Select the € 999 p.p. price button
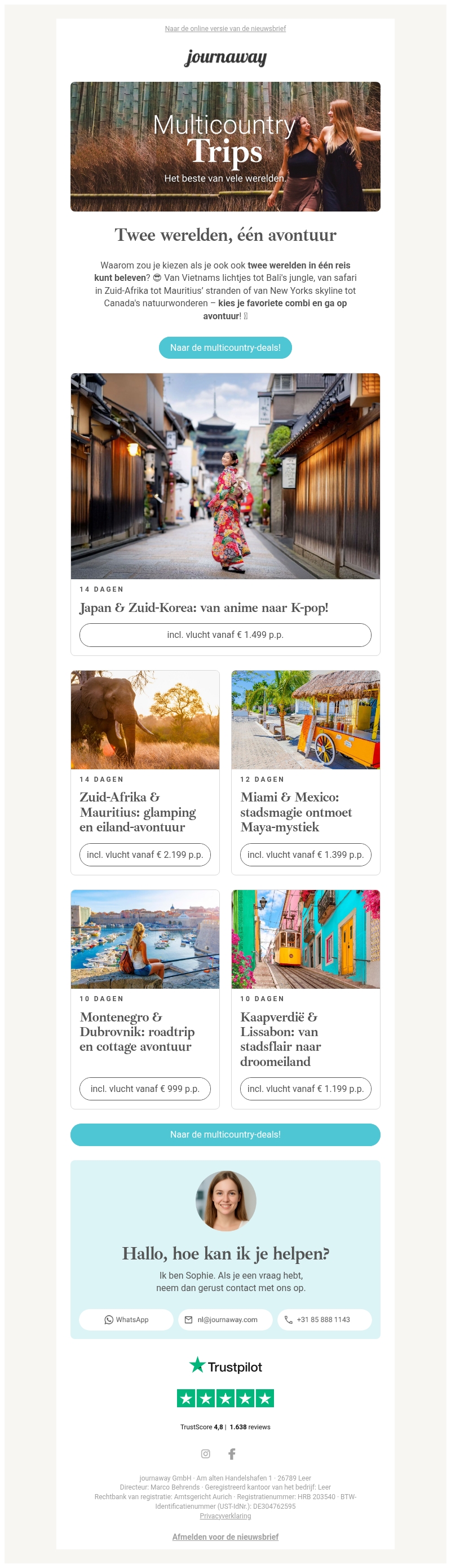The height and width of the screenshot is (1568, 451). pyautogui.click(x=145, y=1089)
